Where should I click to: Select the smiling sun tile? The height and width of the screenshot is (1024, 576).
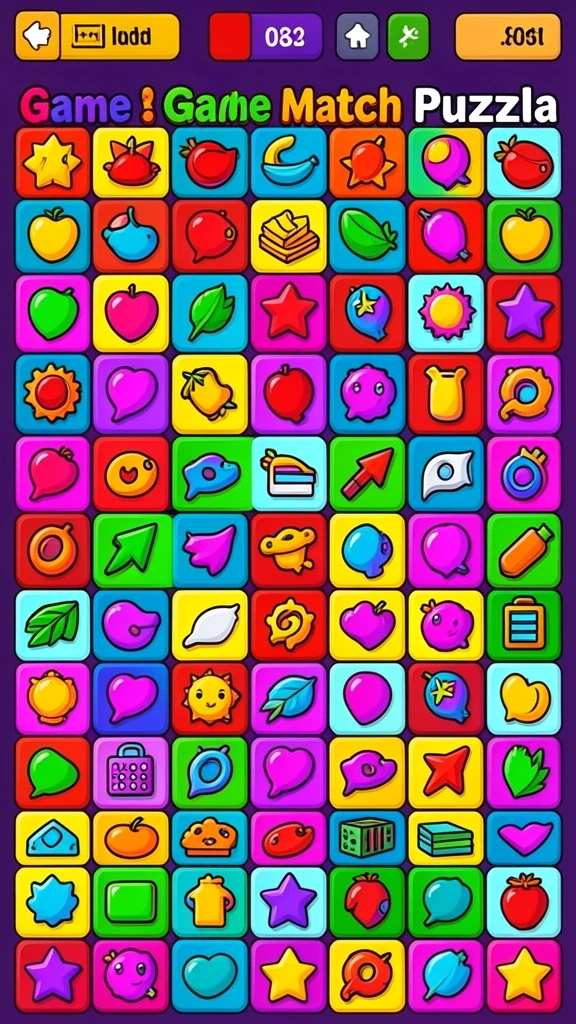(210, 699)
